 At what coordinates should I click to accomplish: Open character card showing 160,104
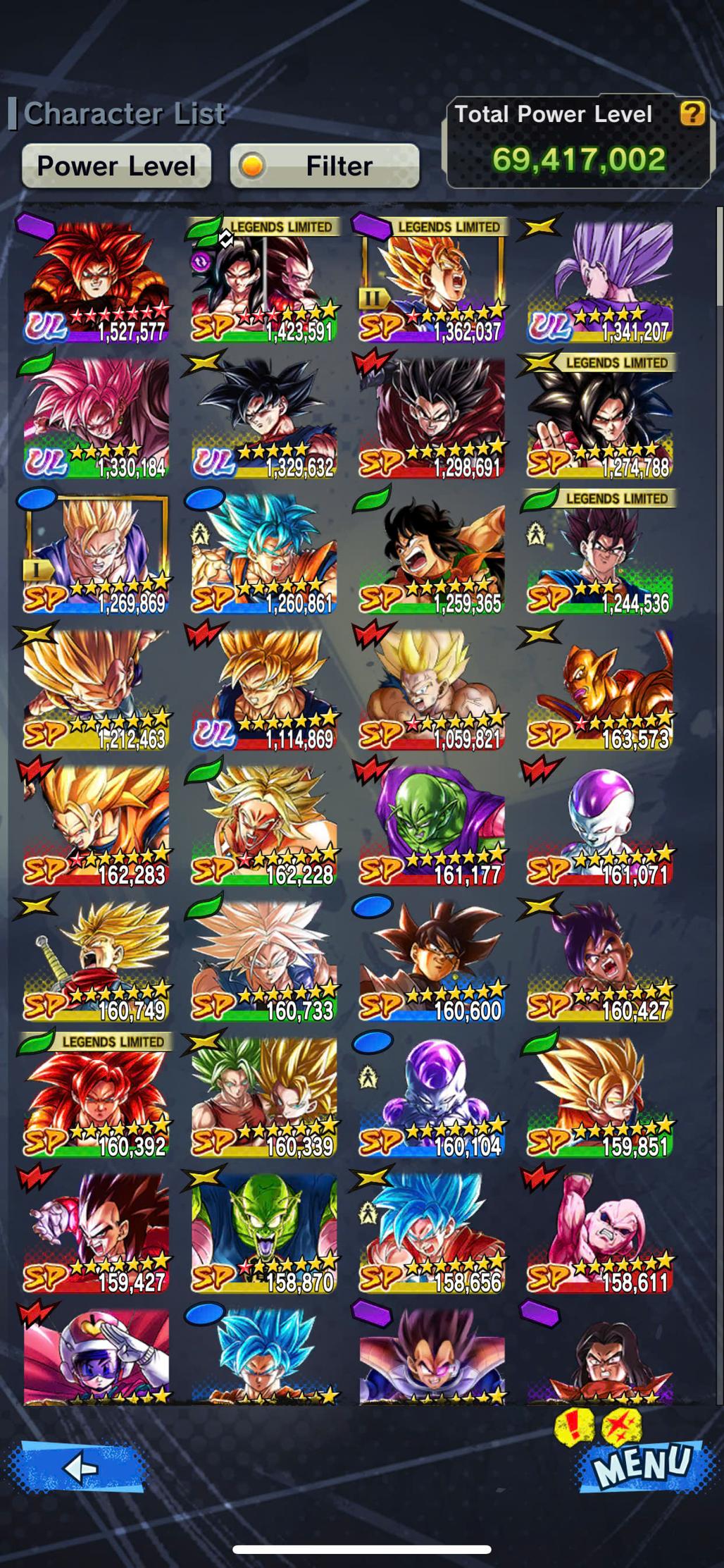point(432,1098)
